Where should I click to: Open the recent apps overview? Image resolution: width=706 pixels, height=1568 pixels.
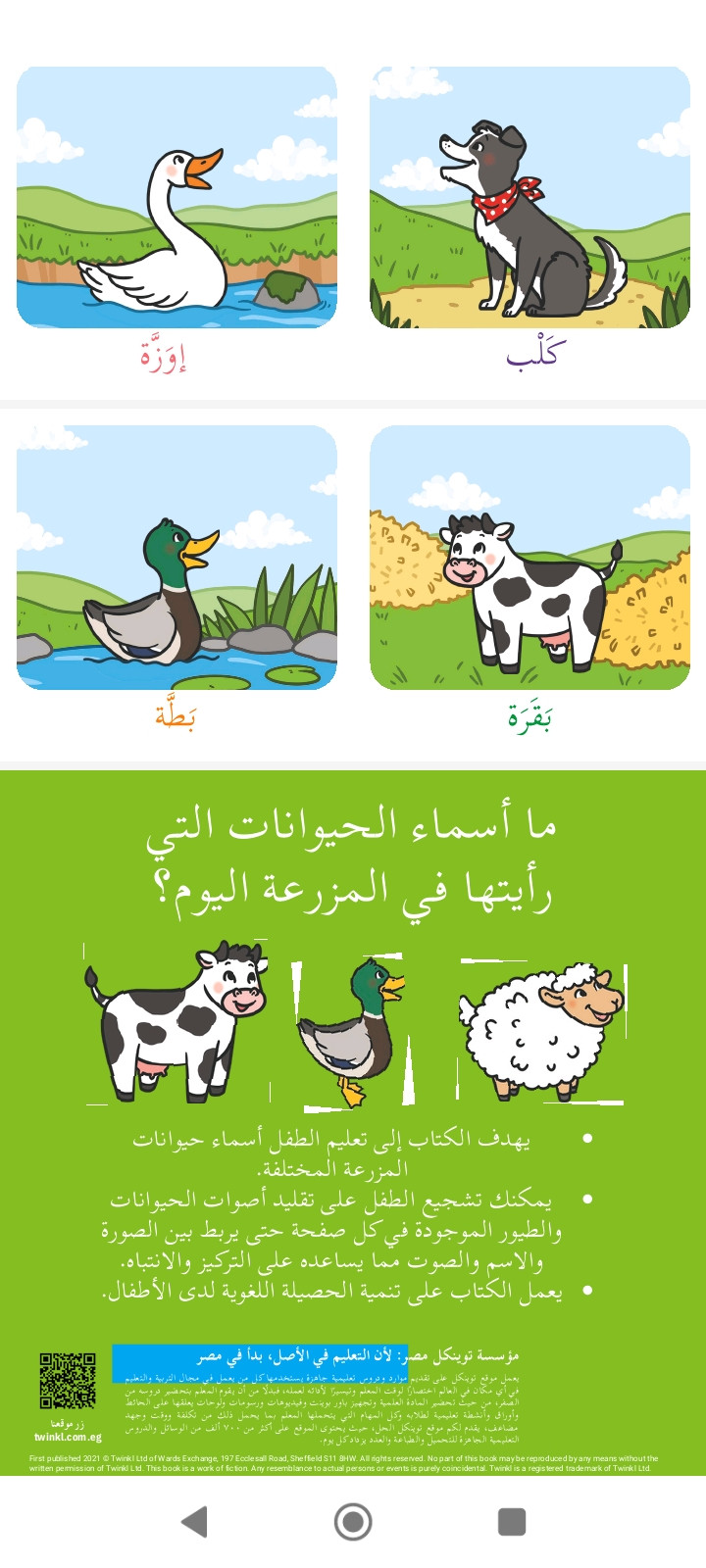click(512, 1521)
